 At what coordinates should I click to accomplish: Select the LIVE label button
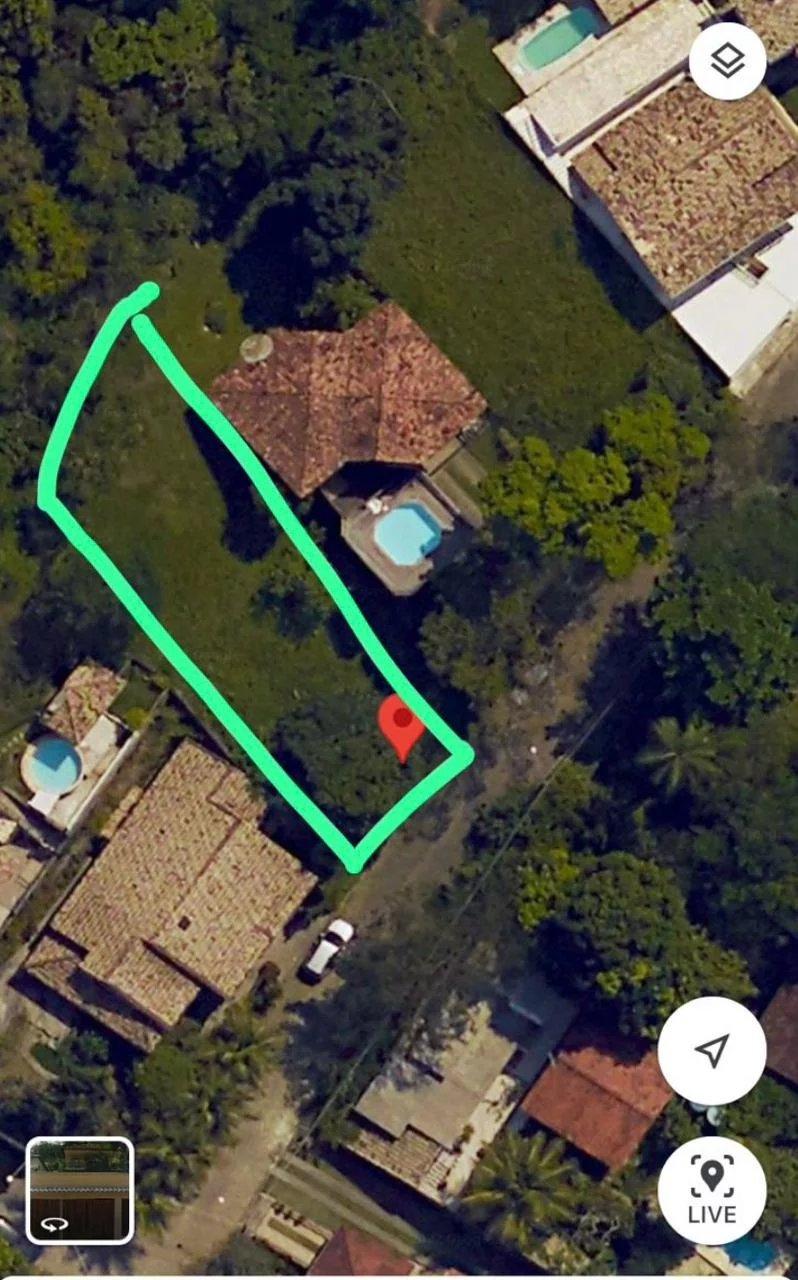[712, 1212]
